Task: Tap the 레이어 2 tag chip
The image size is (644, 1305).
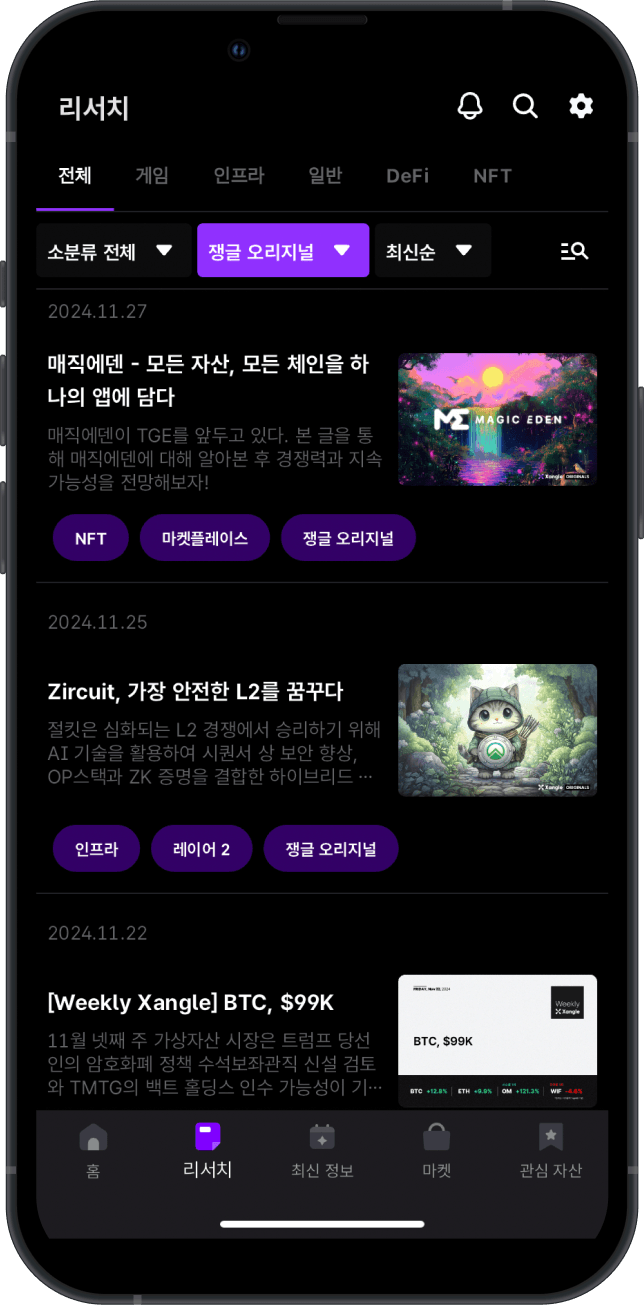Action: (x=201, y=850)
